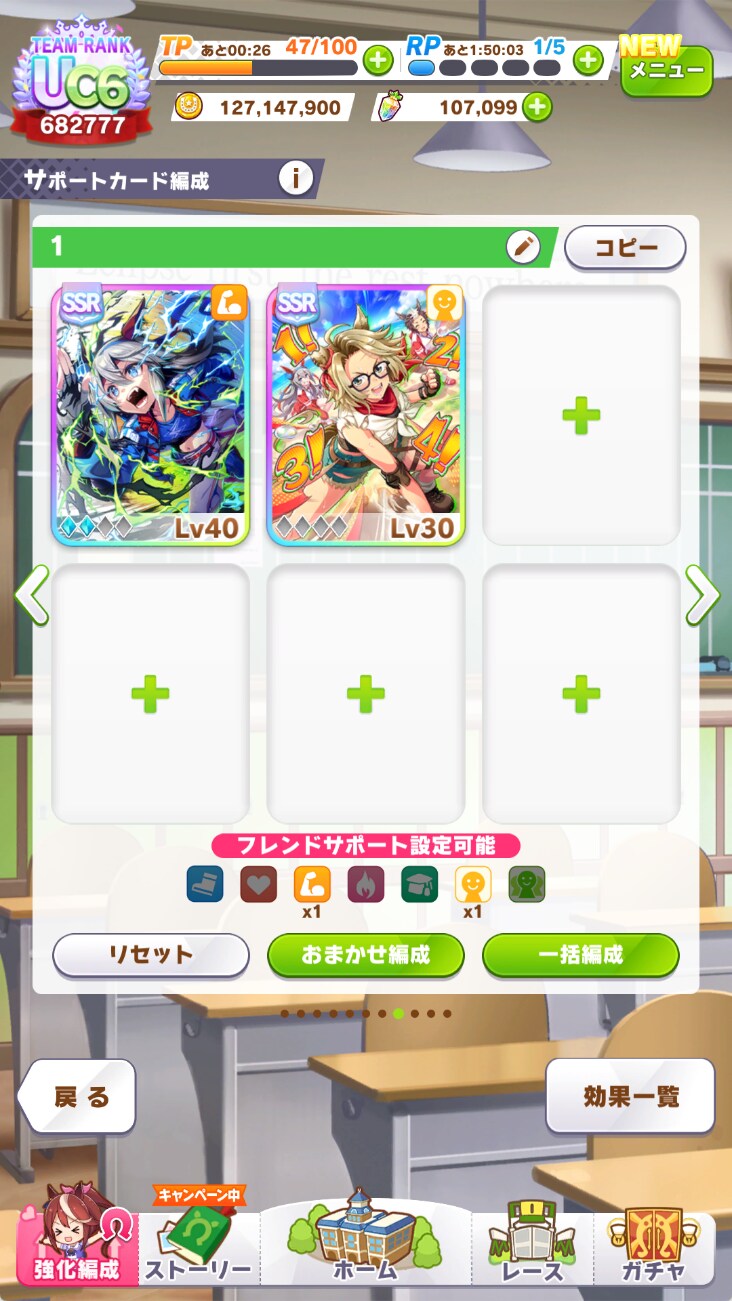Open the メニュー menu button
The image size is (732, 1301).
666,70
